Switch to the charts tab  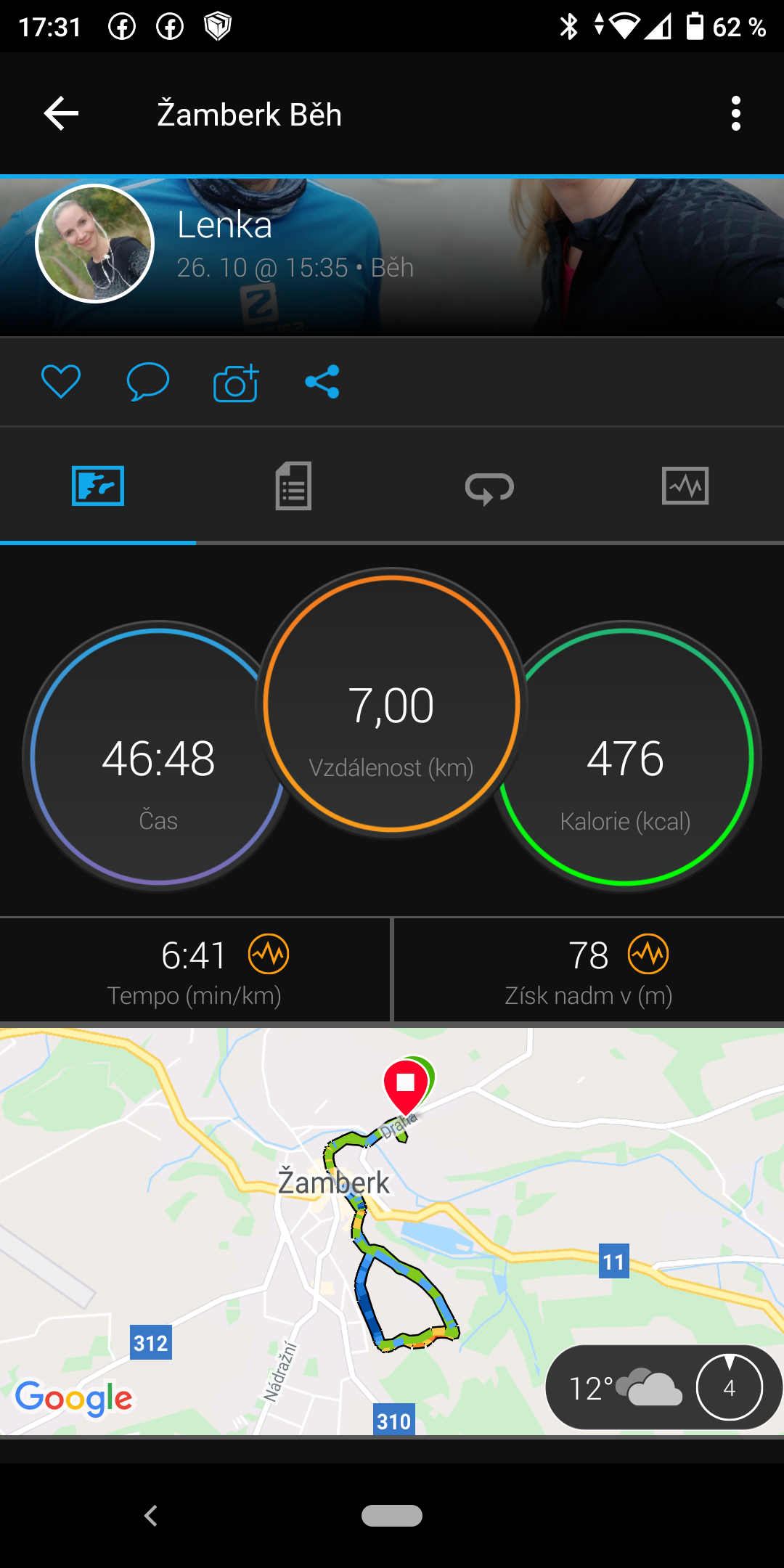pos(685,486)
